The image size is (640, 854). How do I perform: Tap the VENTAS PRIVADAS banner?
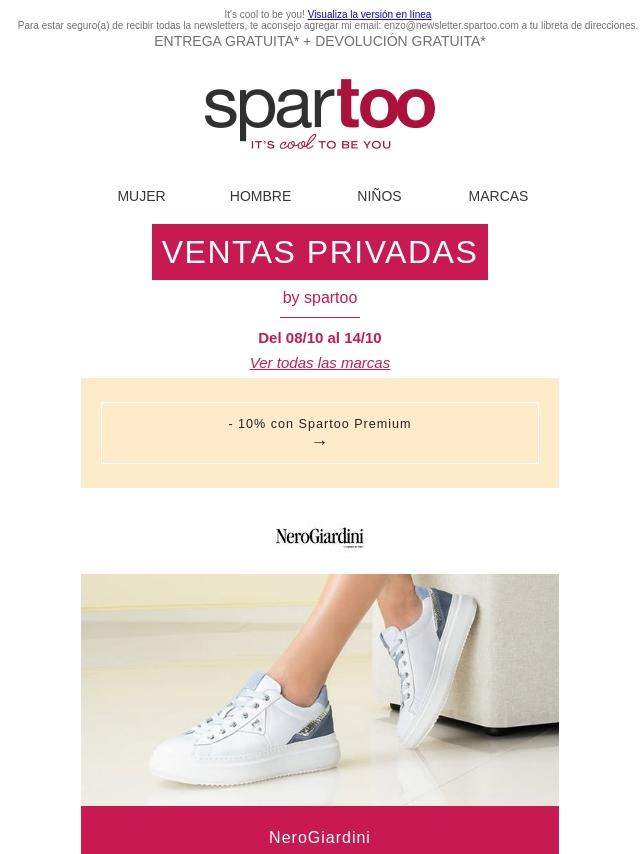click(x=320, y=252)
